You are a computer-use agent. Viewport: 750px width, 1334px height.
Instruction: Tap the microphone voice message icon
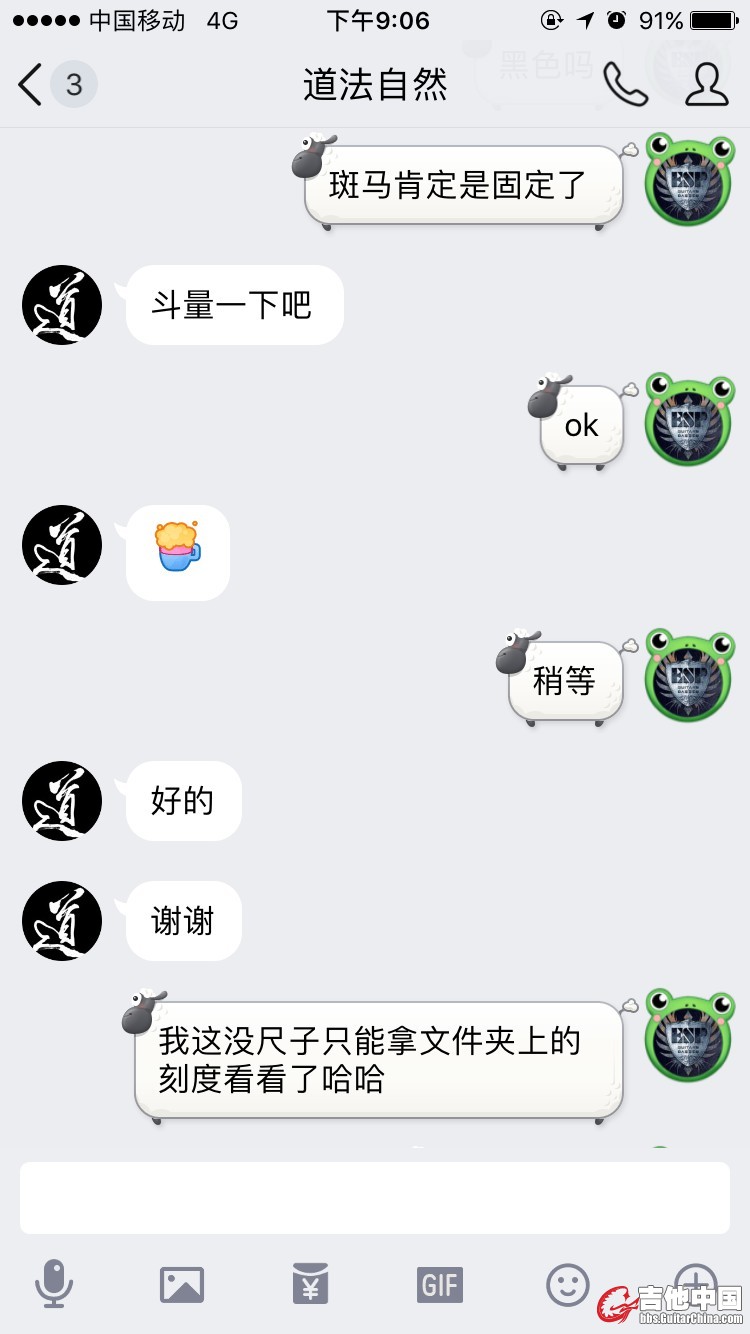54,1284
